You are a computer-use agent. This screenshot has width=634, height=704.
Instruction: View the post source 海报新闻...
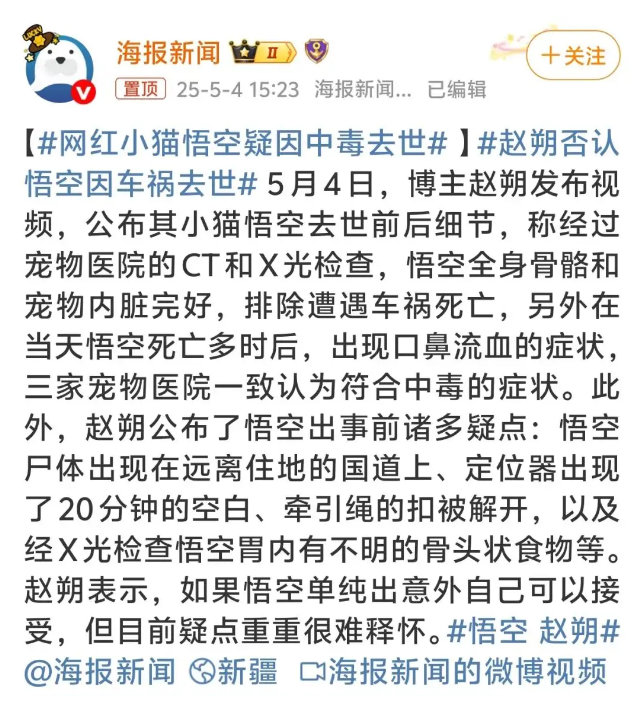(x=361, y=89)
